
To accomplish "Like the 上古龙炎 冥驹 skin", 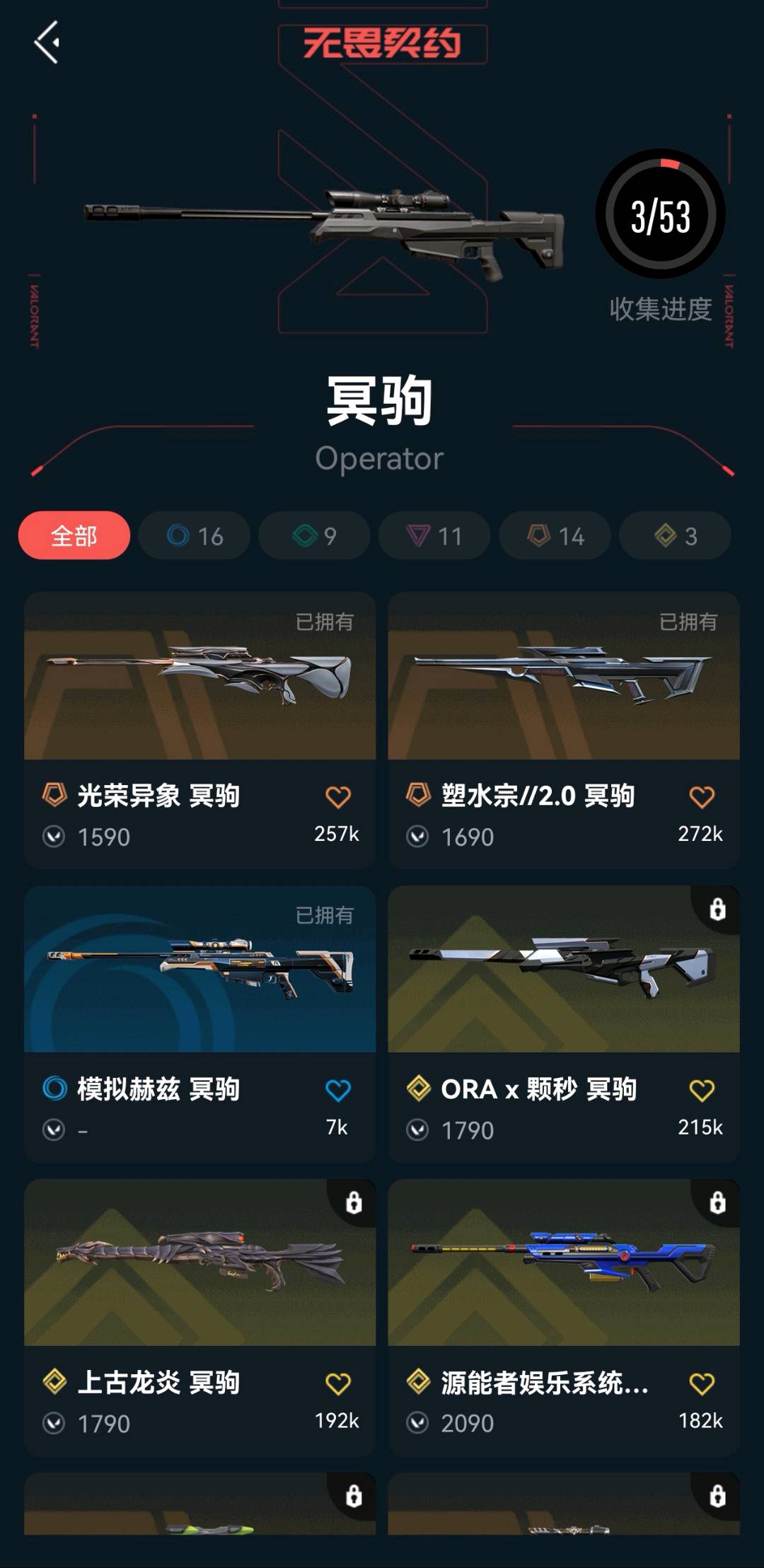I will tap(338, 1383).
